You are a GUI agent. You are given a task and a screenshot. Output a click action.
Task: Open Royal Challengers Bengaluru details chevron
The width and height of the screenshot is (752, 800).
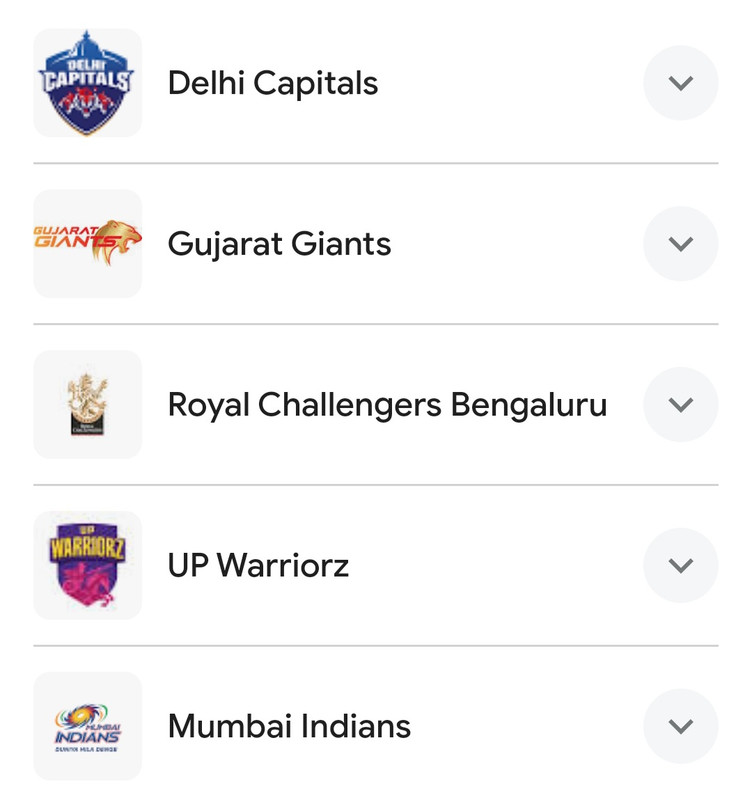pyautogui.click(x=680, y=405)
